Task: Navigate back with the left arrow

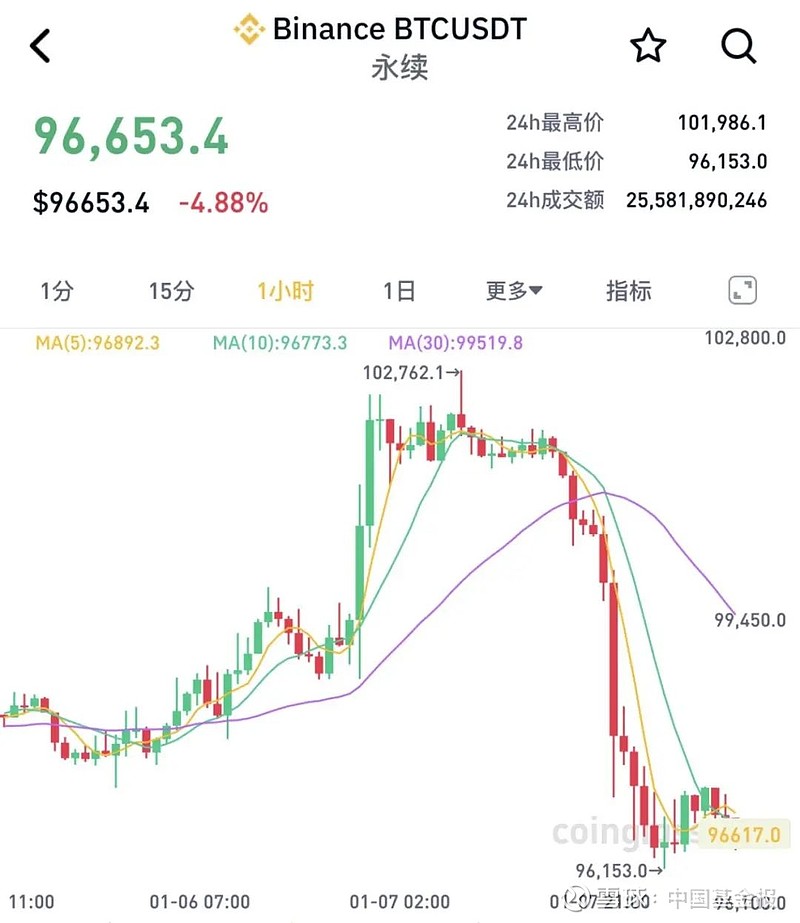Action: [x=41, y=45]
